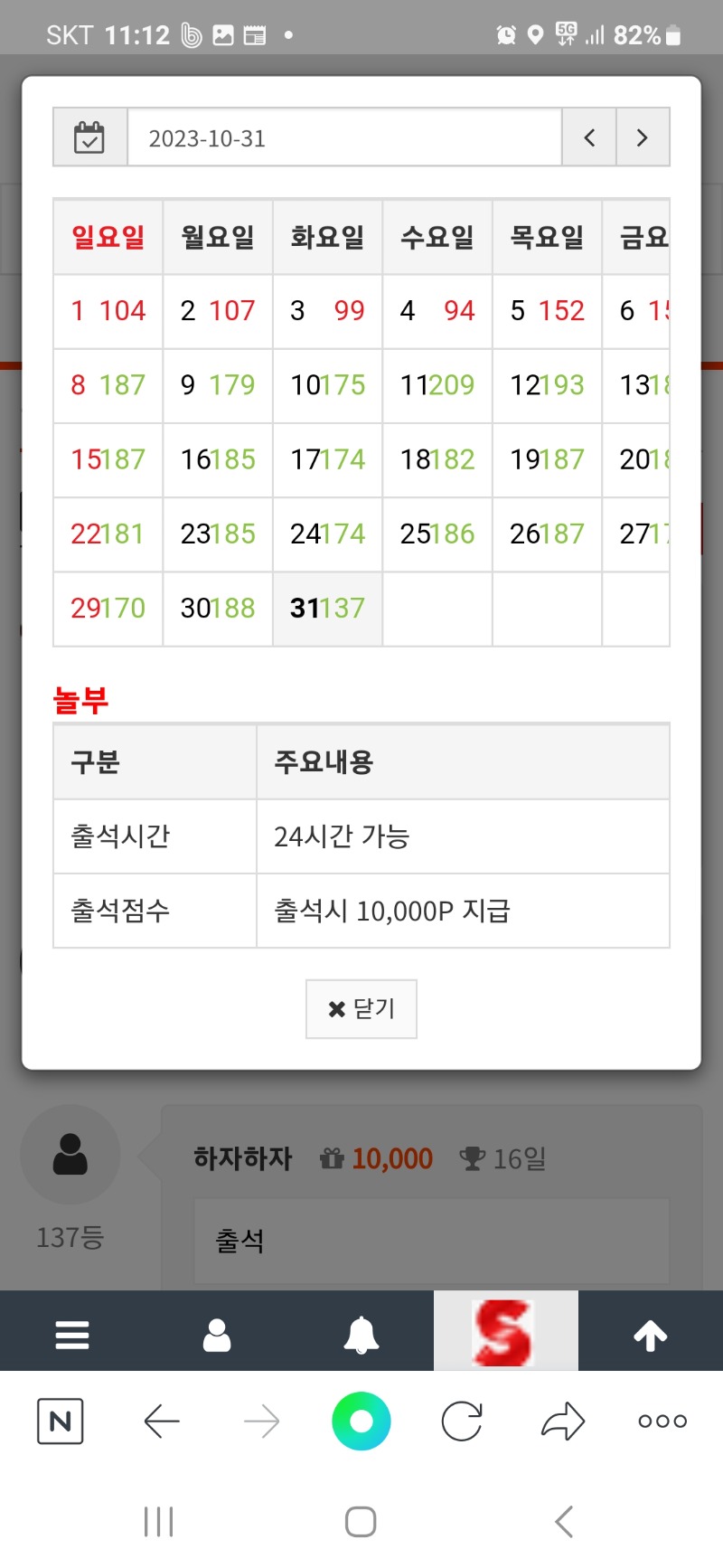Open the notifications bell
Screen dimensions: 723x1568
[x=361, y=1335]
